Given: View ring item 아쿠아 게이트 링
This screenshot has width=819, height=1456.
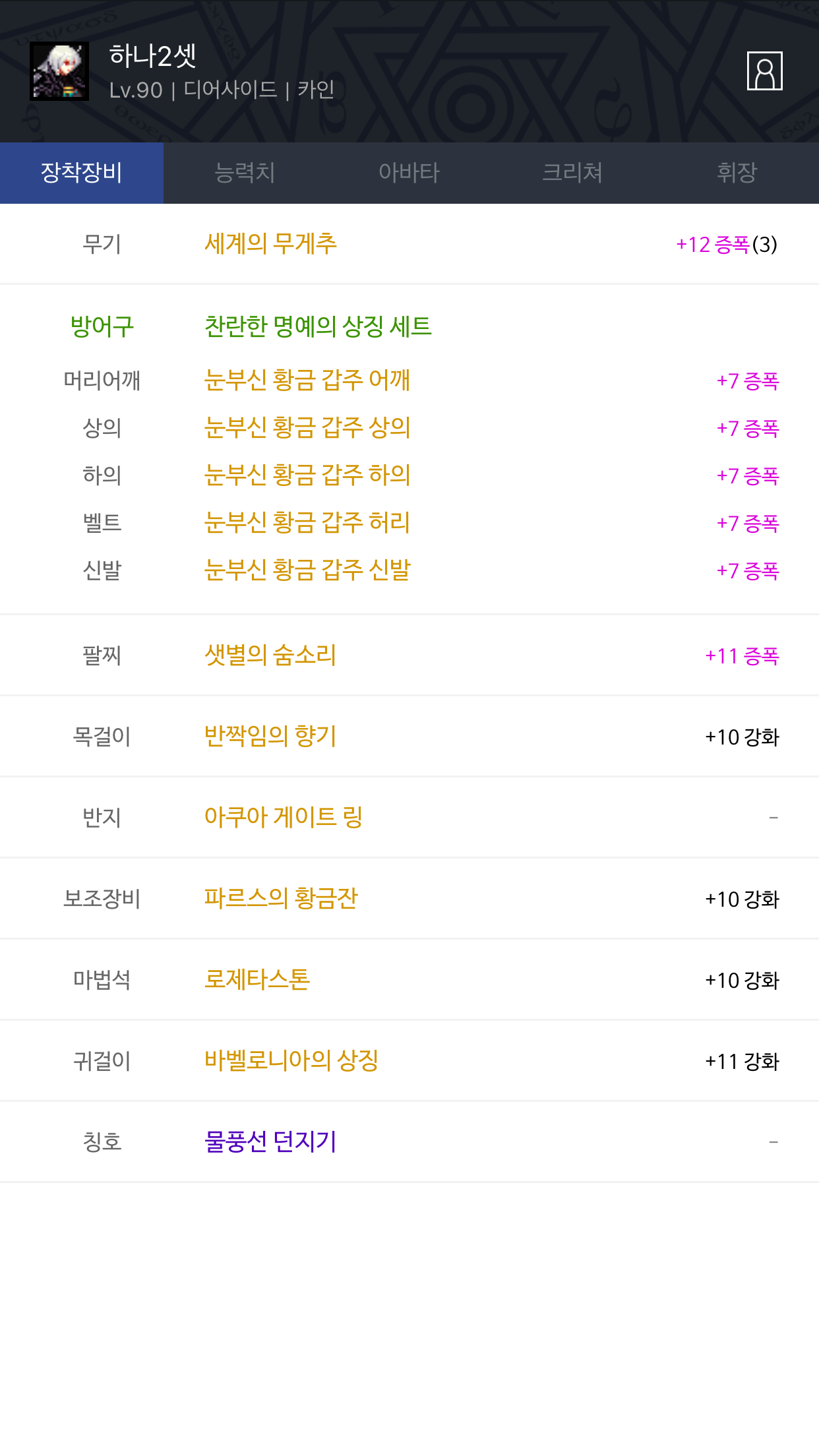Looking at the screenshot, I should click(284, 817).
